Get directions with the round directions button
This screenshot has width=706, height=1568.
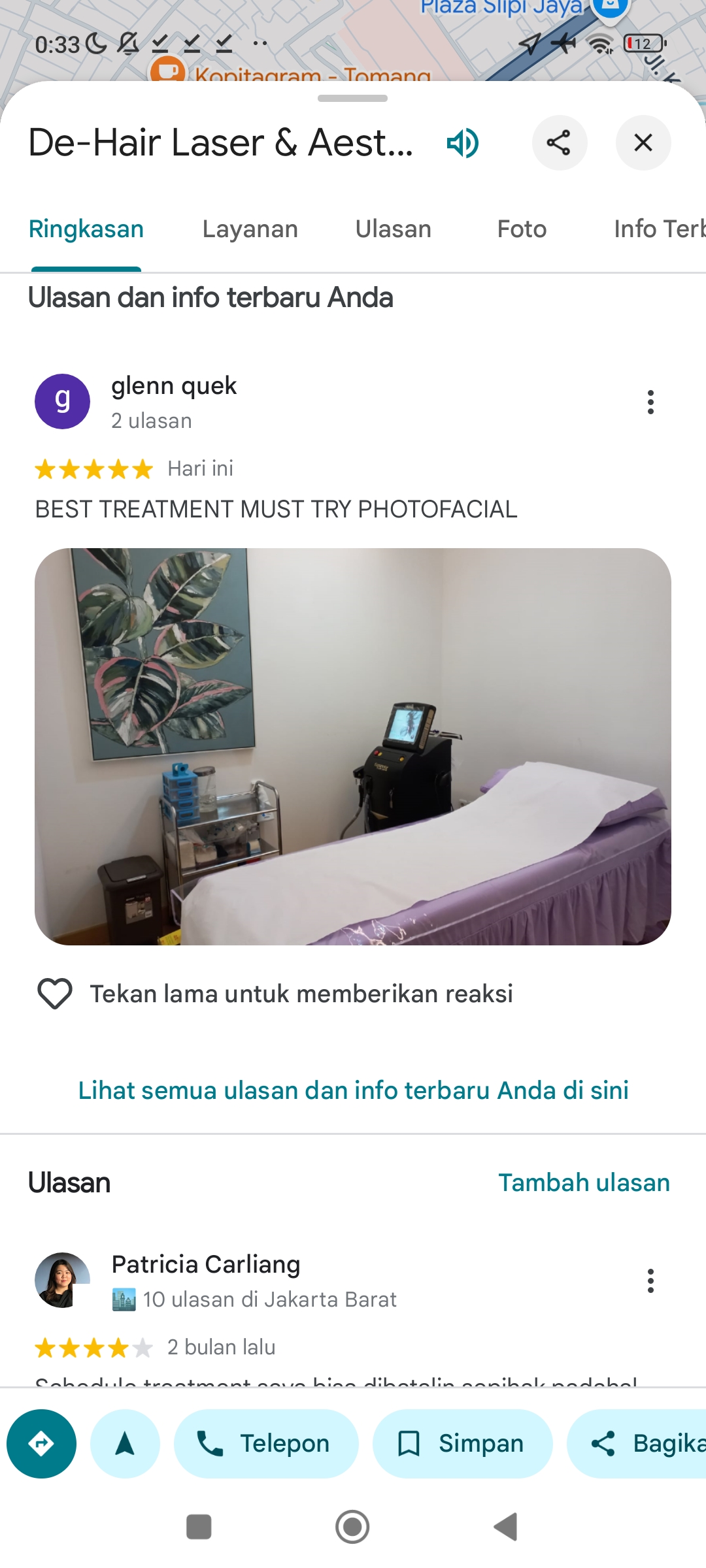point(41,1444)
